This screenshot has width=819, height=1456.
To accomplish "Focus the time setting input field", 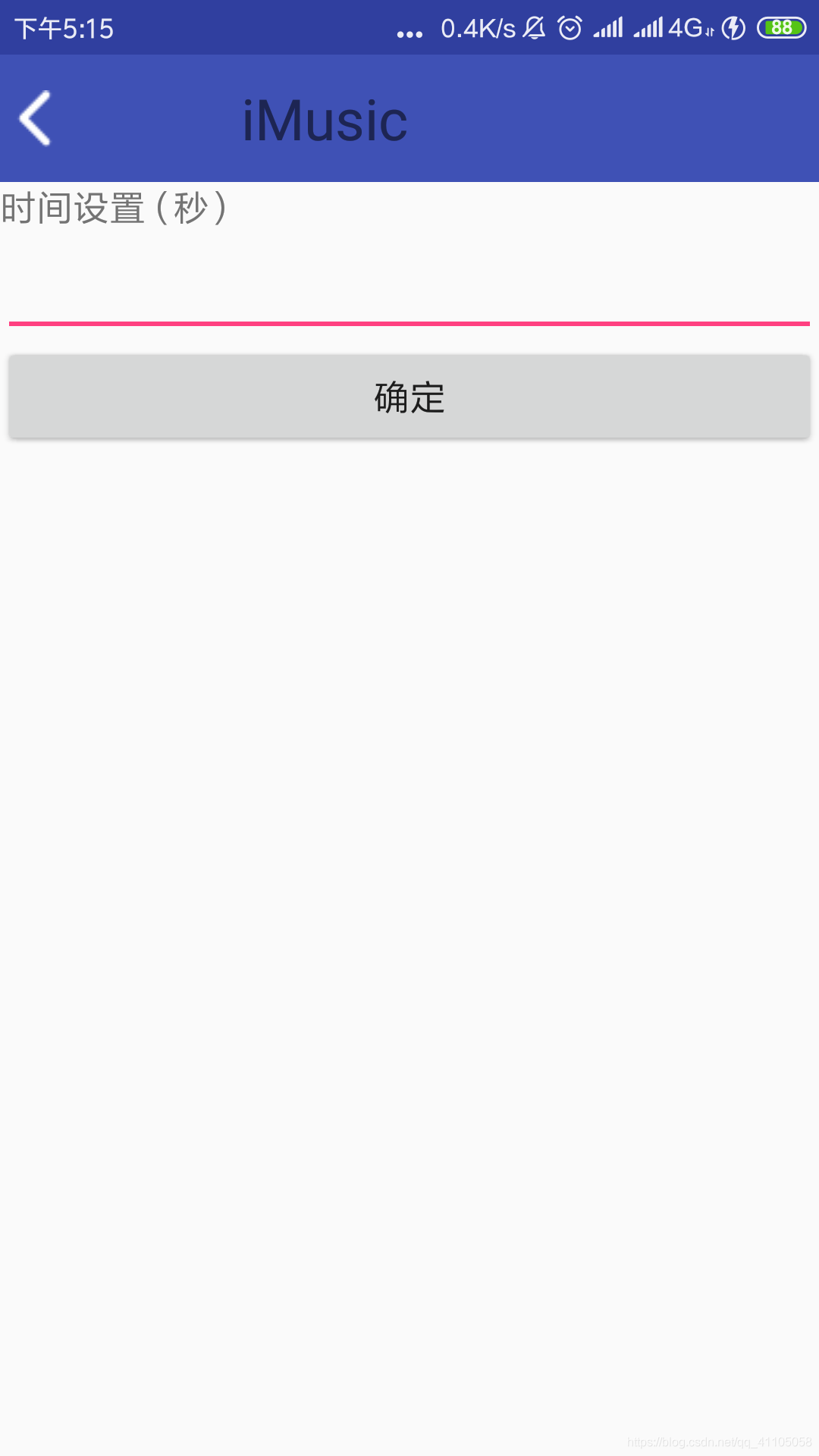I will (x=409, y=287).
